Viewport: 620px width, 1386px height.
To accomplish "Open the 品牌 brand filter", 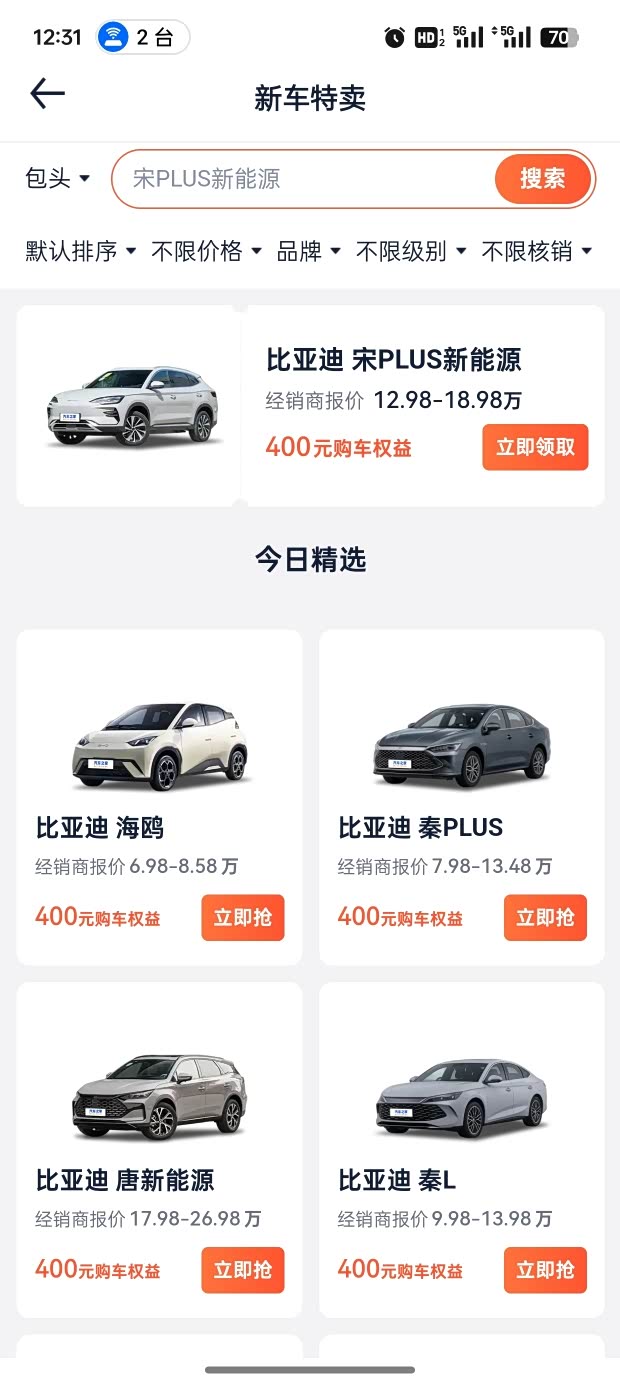I will pyautogui.click(x=308, y=251).
